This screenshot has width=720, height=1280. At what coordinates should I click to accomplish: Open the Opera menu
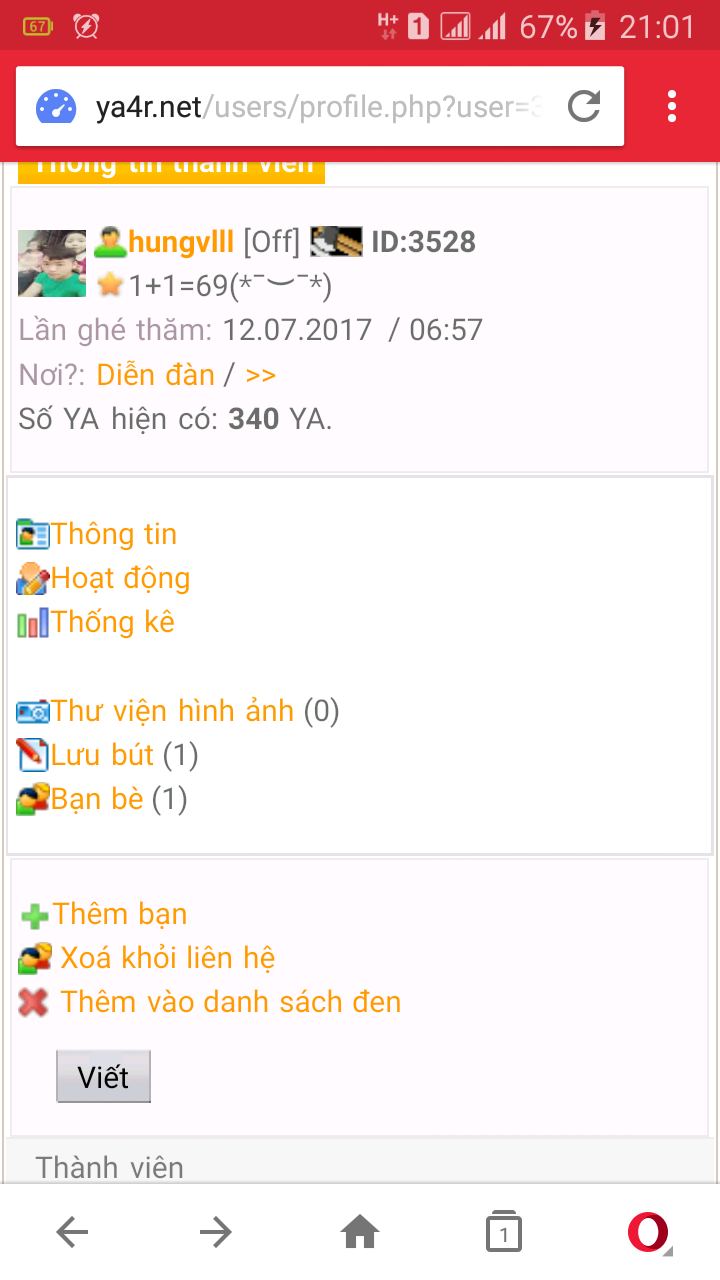[x=648, y=1233]
